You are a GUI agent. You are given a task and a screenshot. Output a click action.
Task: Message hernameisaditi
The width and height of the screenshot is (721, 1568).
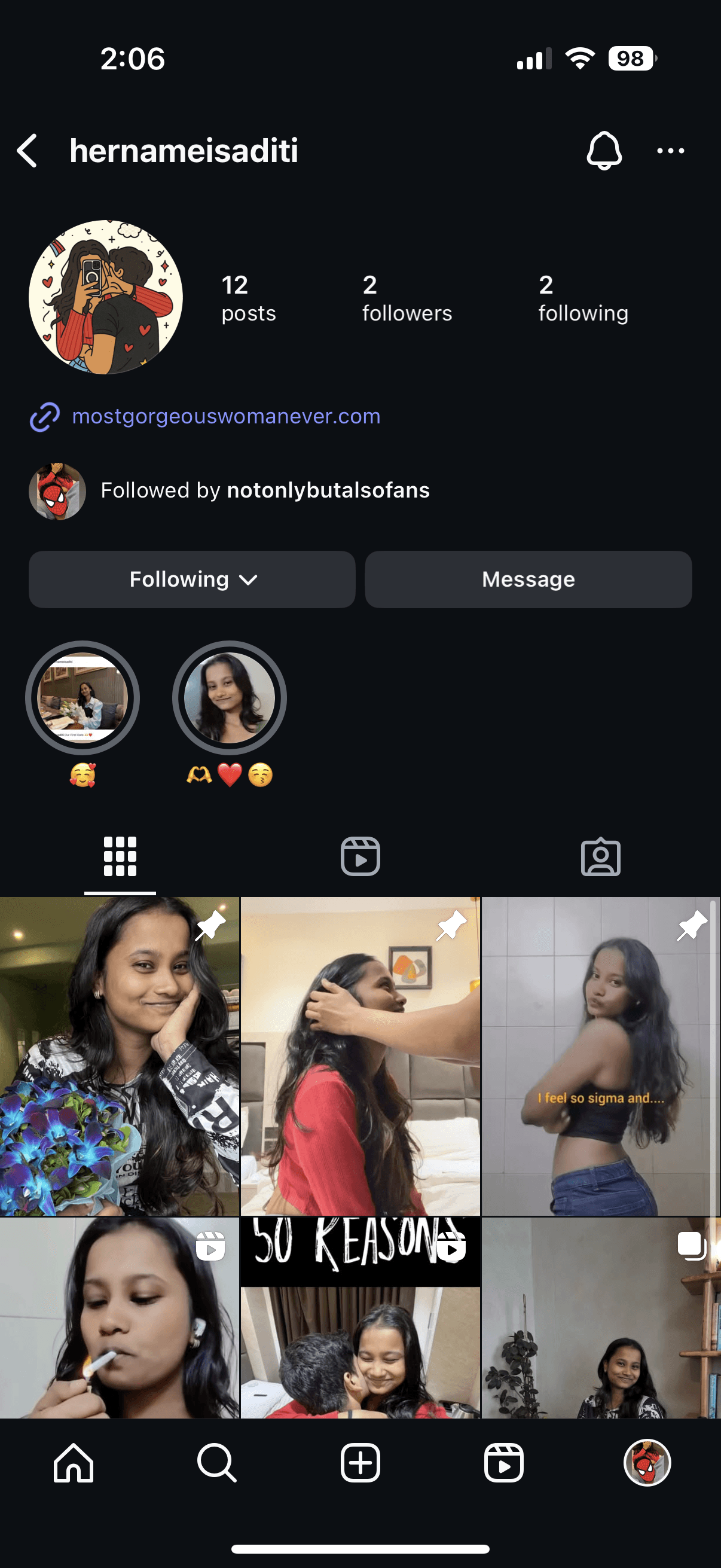click(528, 579)
